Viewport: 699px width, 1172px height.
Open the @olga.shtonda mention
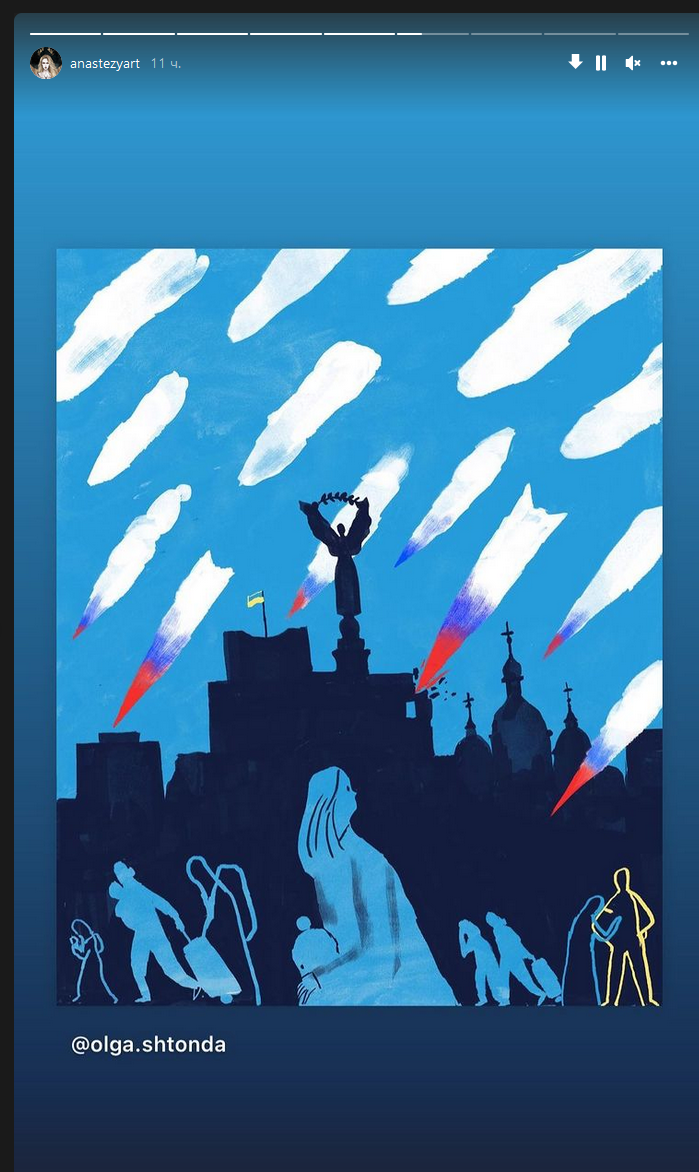[x=149, y=1045]
